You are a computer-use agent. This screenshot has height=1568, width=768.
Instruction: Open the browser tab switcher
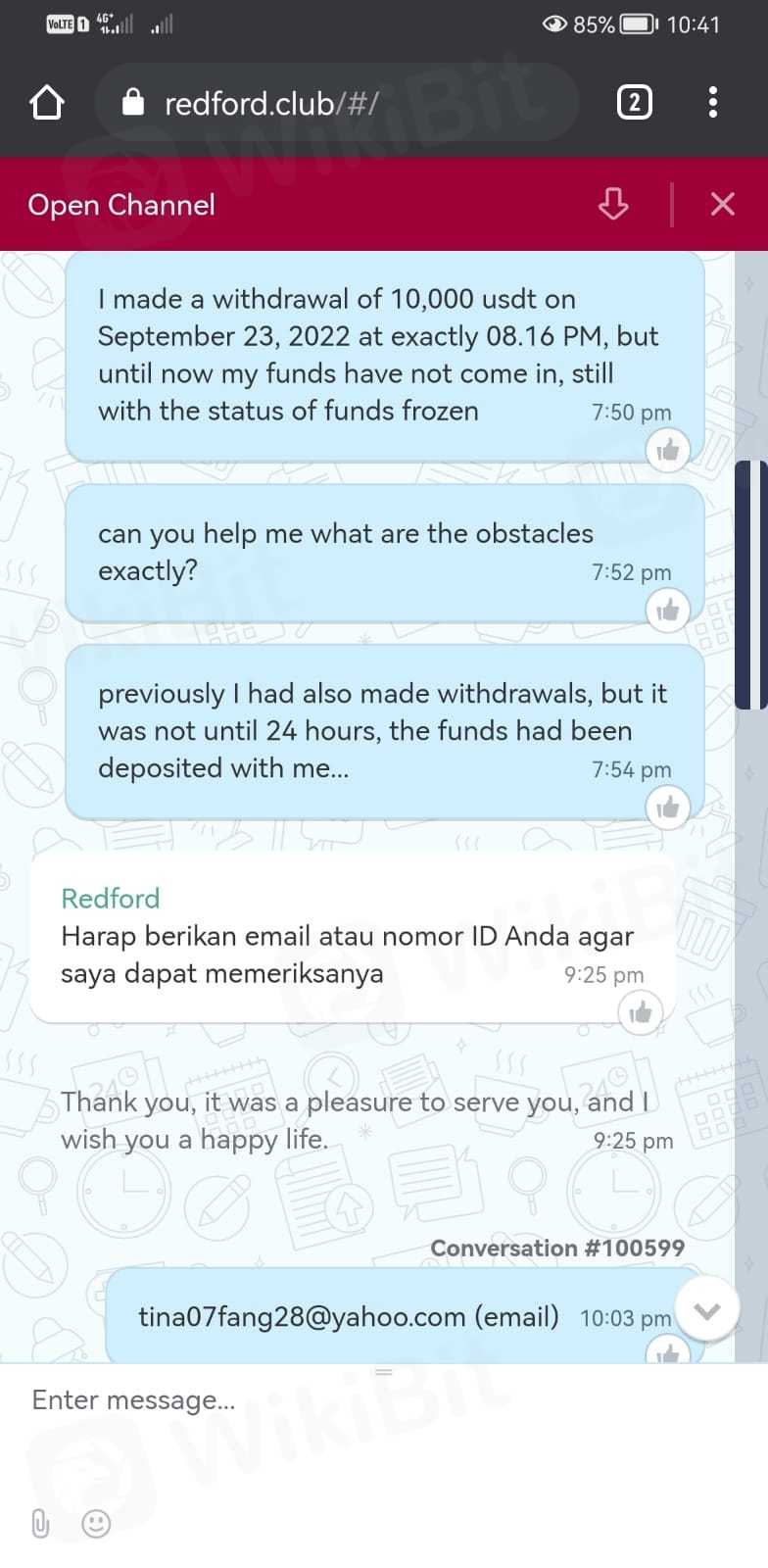point(634,103)
